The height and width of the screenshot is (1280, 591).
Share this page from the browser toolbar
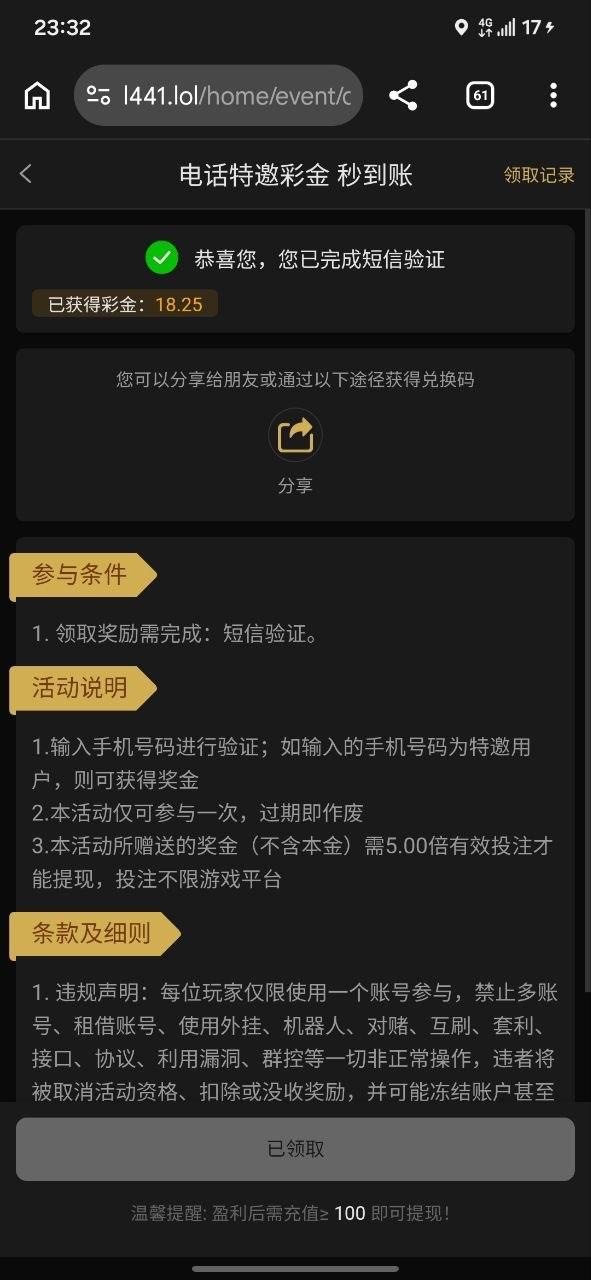pos(403,96)
